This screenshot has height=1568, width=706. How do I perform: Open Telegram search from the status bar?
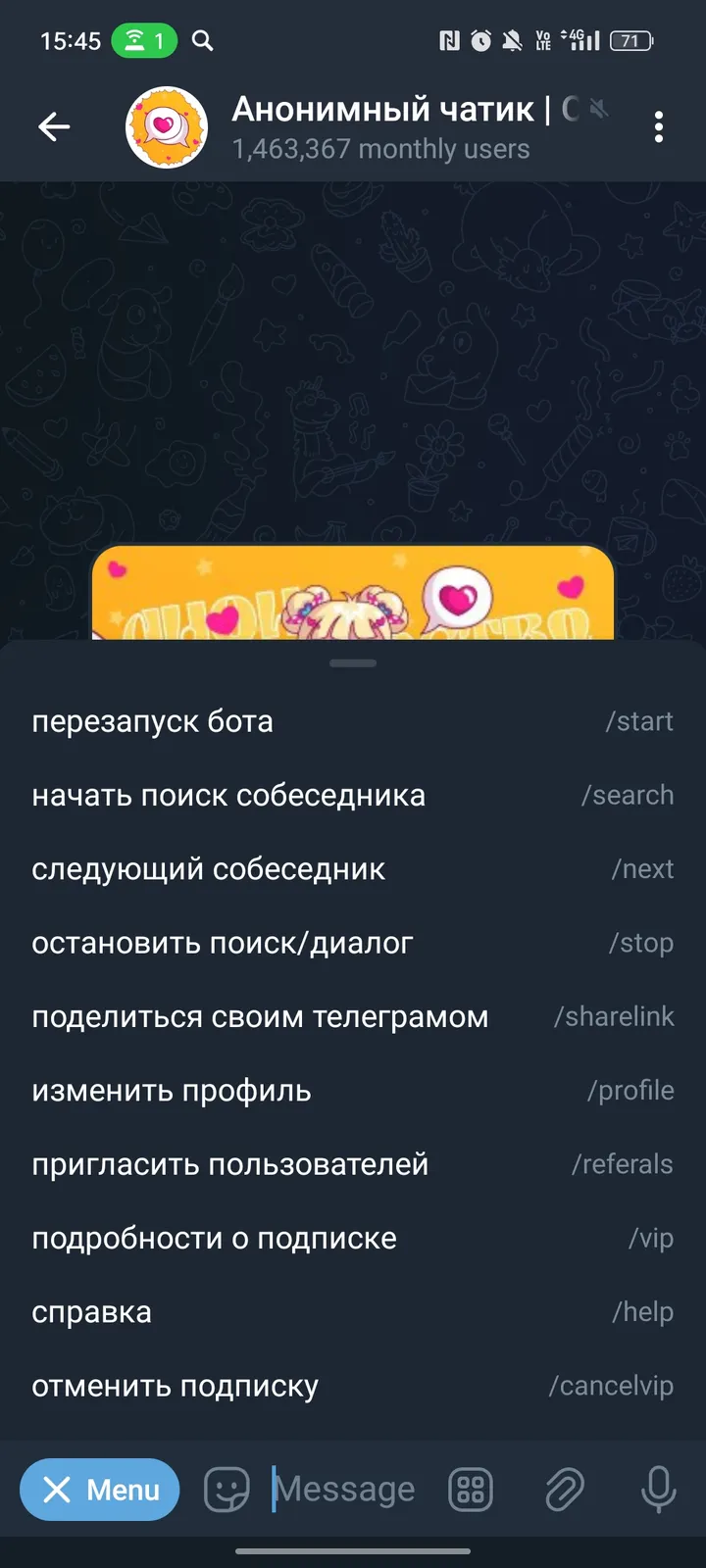202,41
